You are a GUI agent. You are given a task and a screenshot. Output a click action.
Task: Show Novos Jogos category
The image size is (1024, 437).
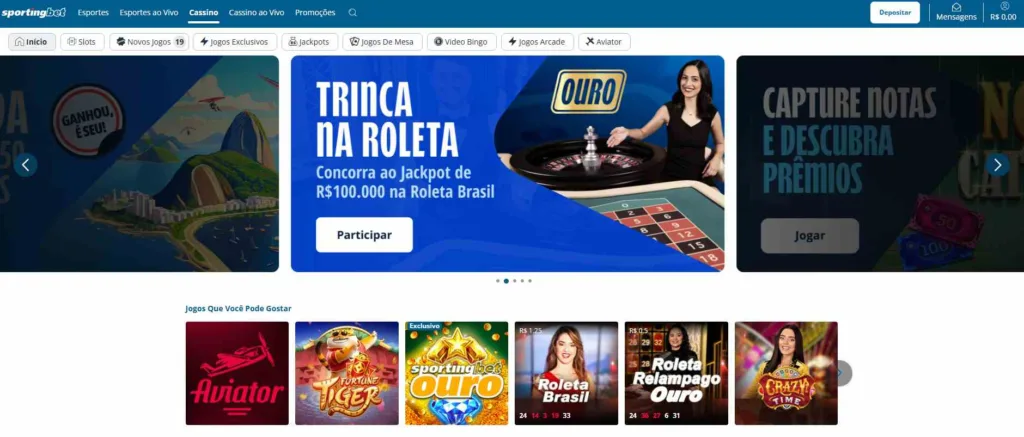150,42
